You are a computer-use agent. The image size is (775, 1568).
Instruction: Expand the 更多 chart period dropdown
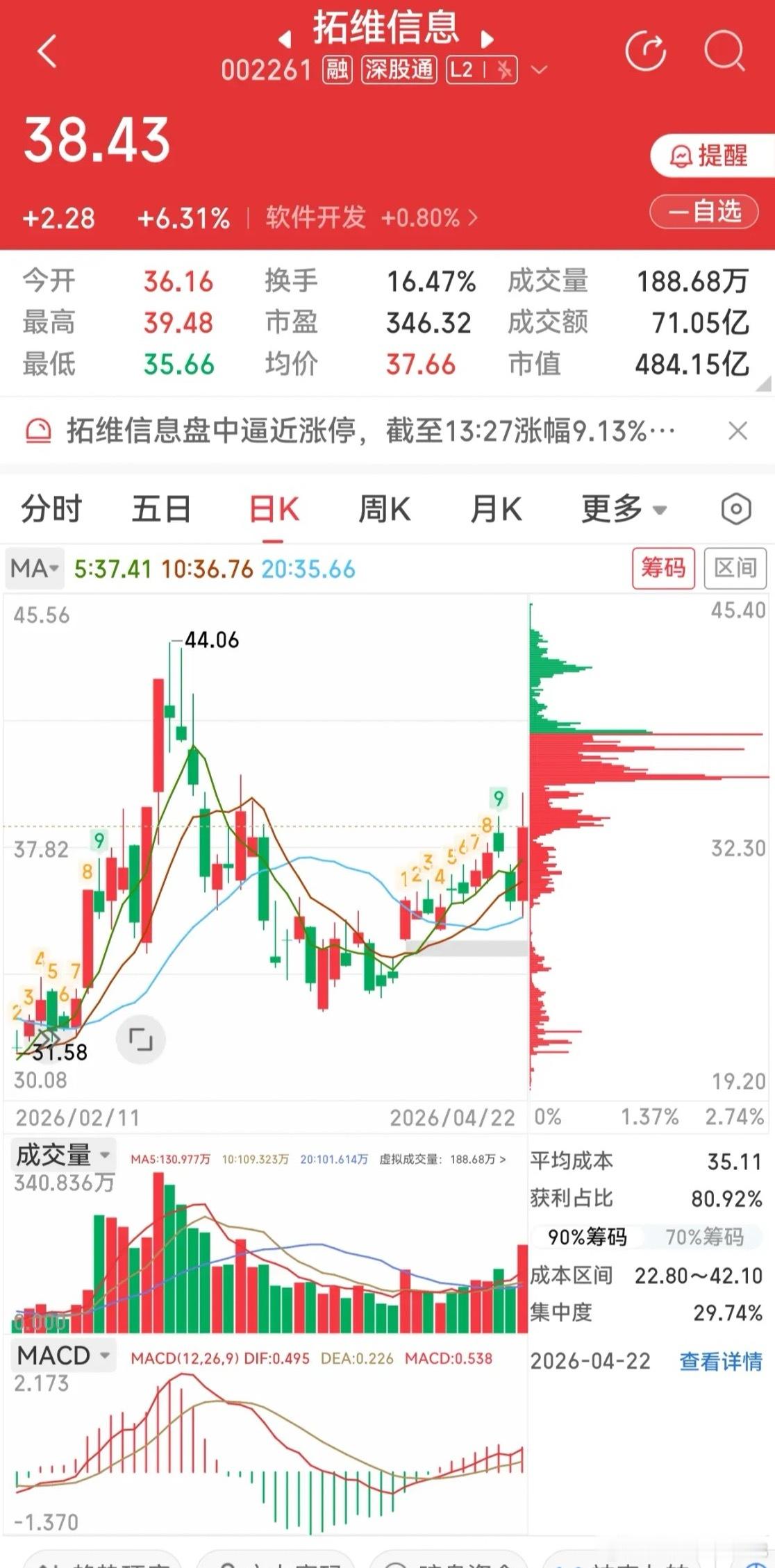point(622,509)
